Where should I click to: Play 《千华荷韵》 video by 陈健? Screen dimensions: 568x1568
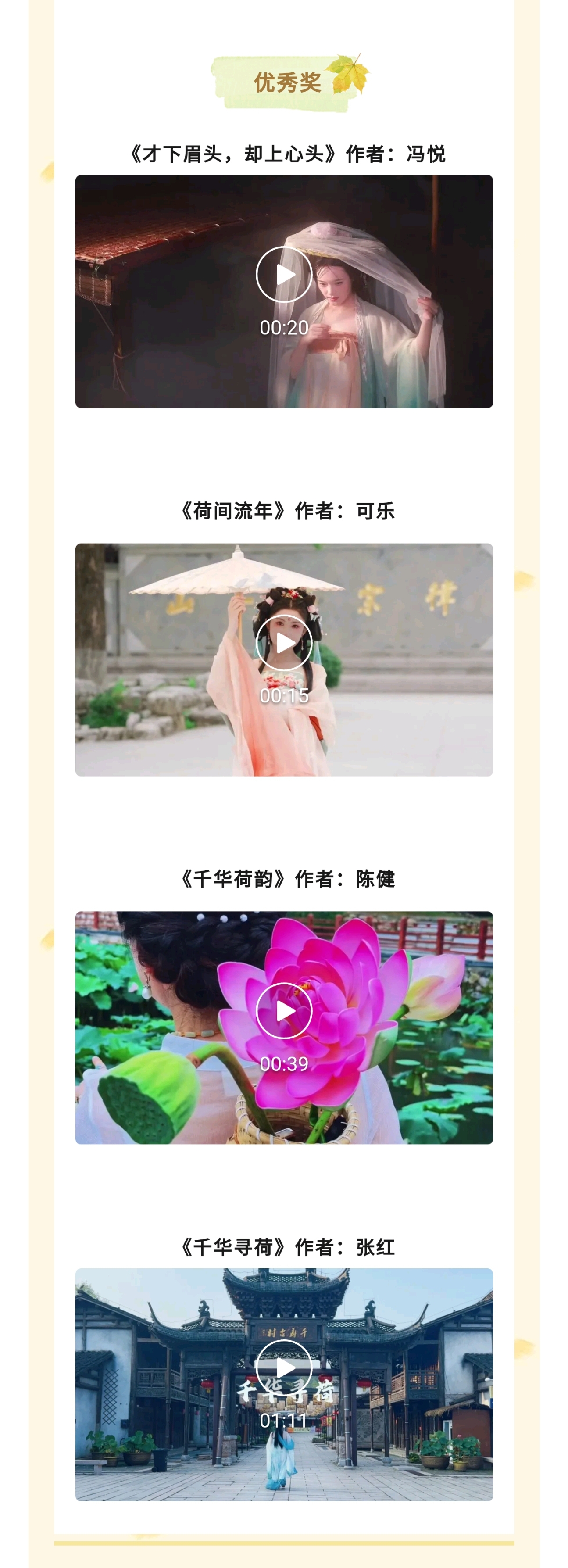point(284,1010)
